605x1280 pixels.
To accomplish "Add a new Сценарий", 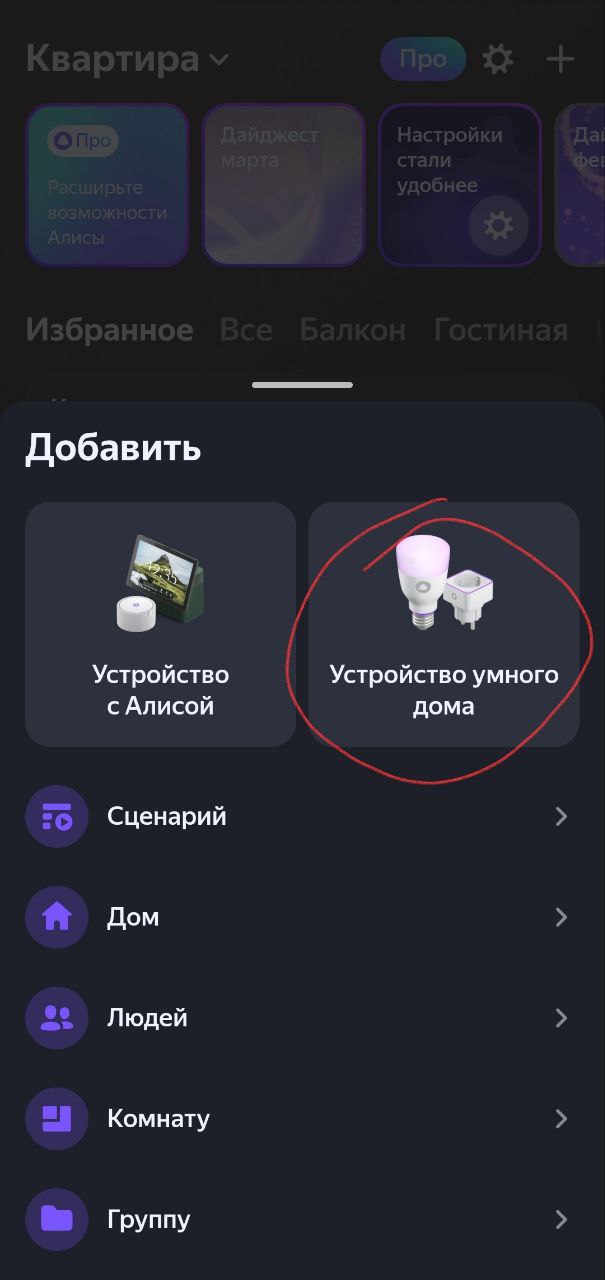I will pos(300,817).
